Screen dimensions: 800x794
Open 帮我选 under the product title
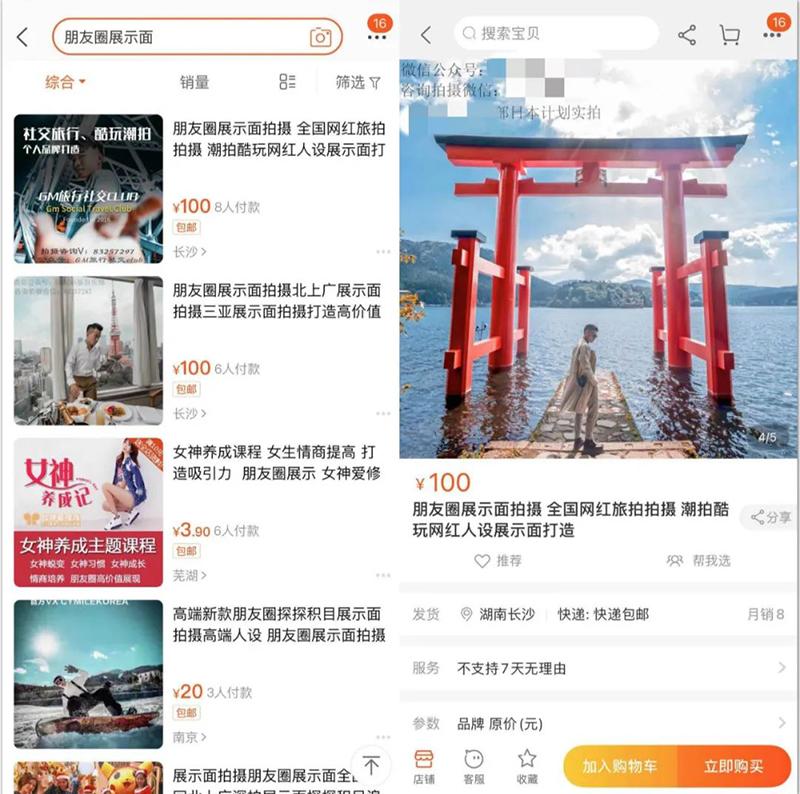point(699,561)
